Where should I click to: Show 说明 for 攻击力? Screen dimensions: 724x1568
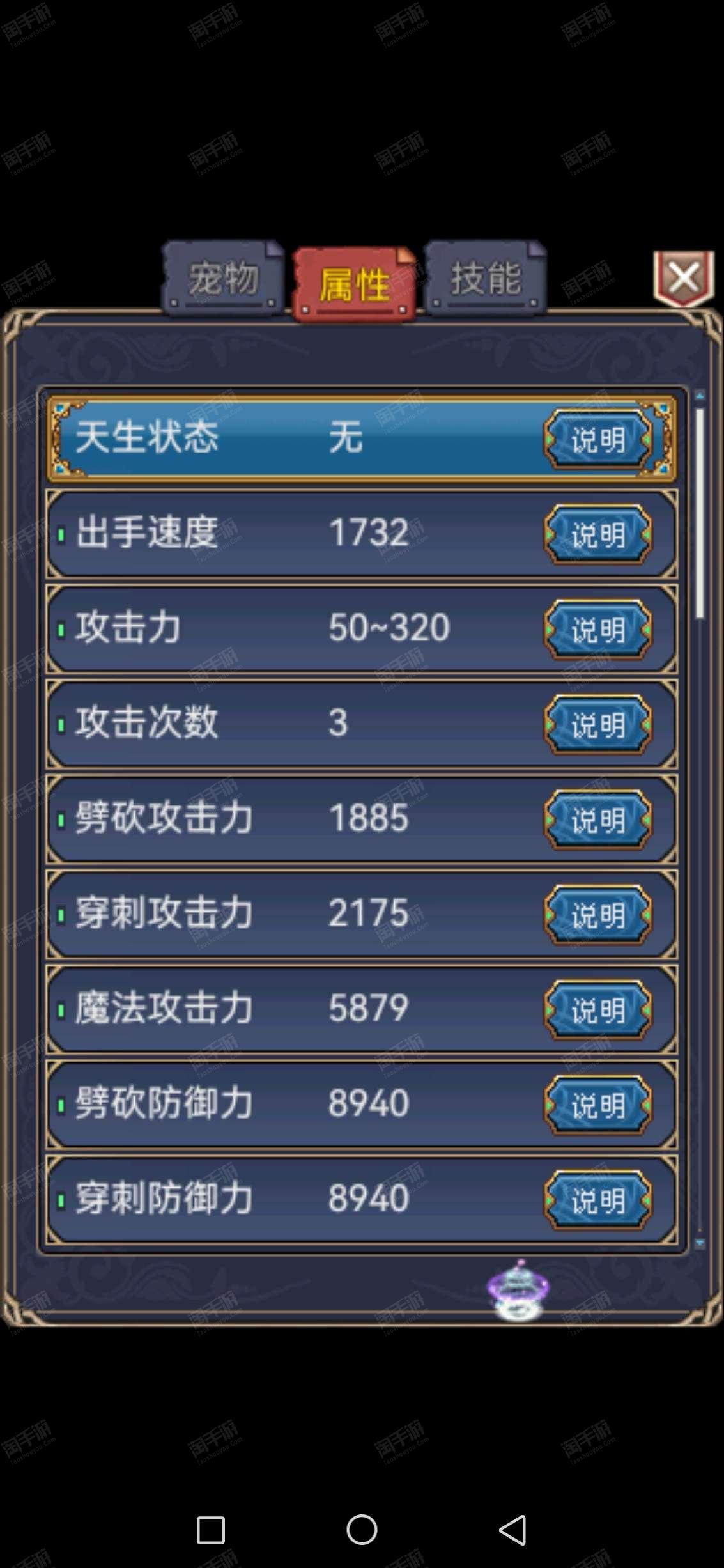pos(598,630)
